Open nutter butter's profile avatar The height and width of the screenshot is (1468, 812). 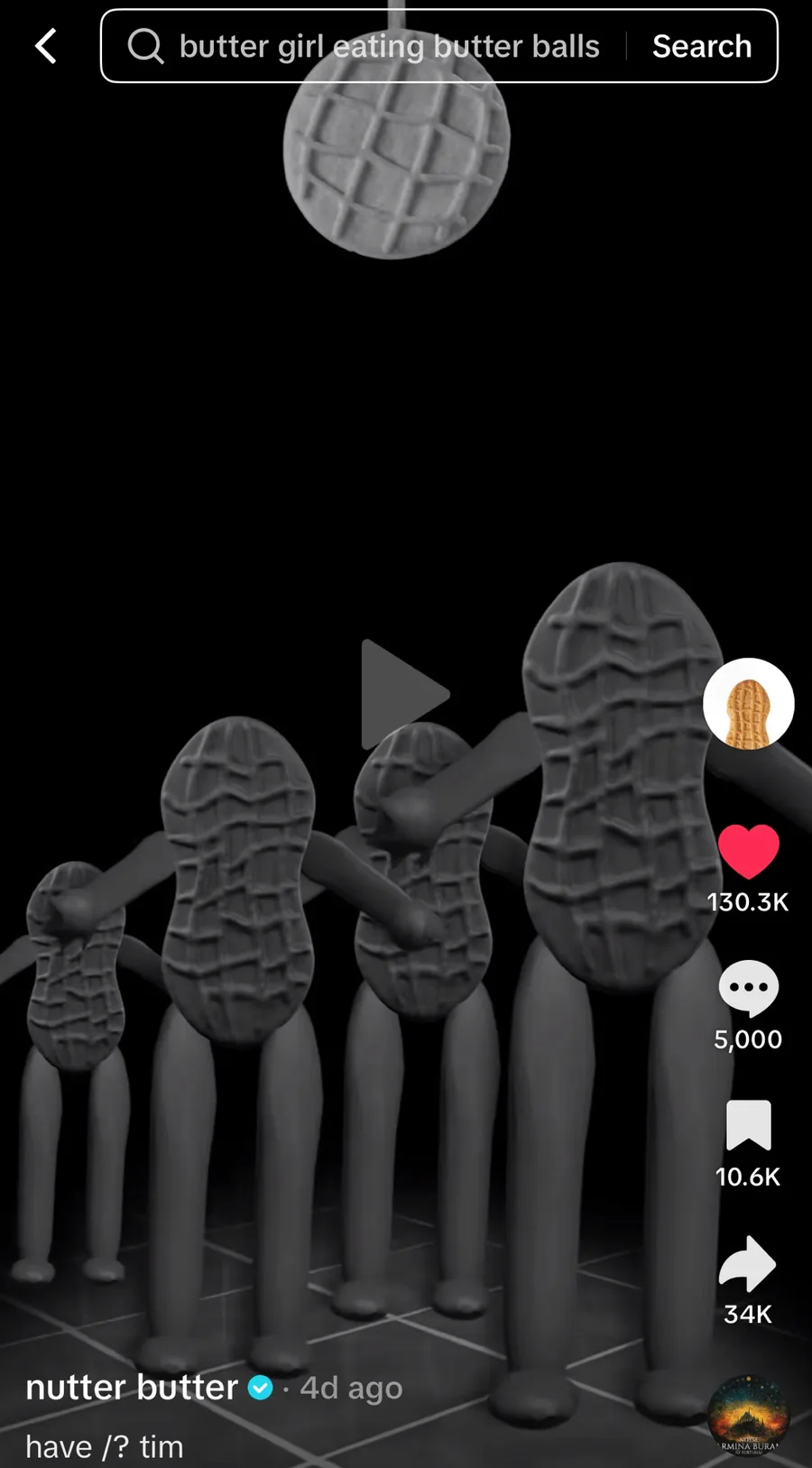(x=749, y=704)
